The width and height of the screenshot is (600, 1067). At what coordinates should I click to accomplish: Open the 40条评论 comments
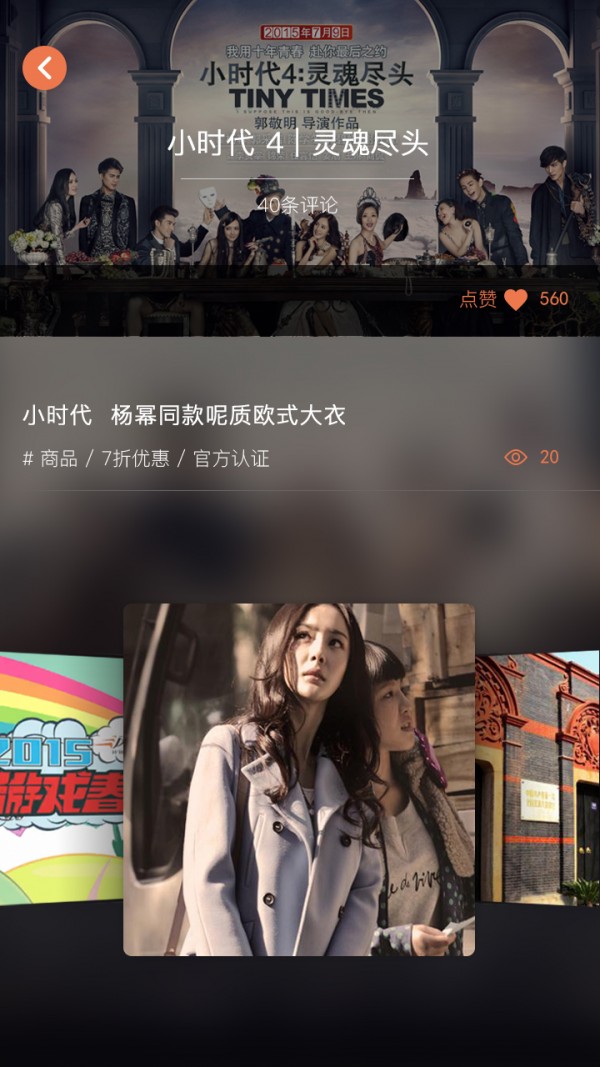click(298, 205)
